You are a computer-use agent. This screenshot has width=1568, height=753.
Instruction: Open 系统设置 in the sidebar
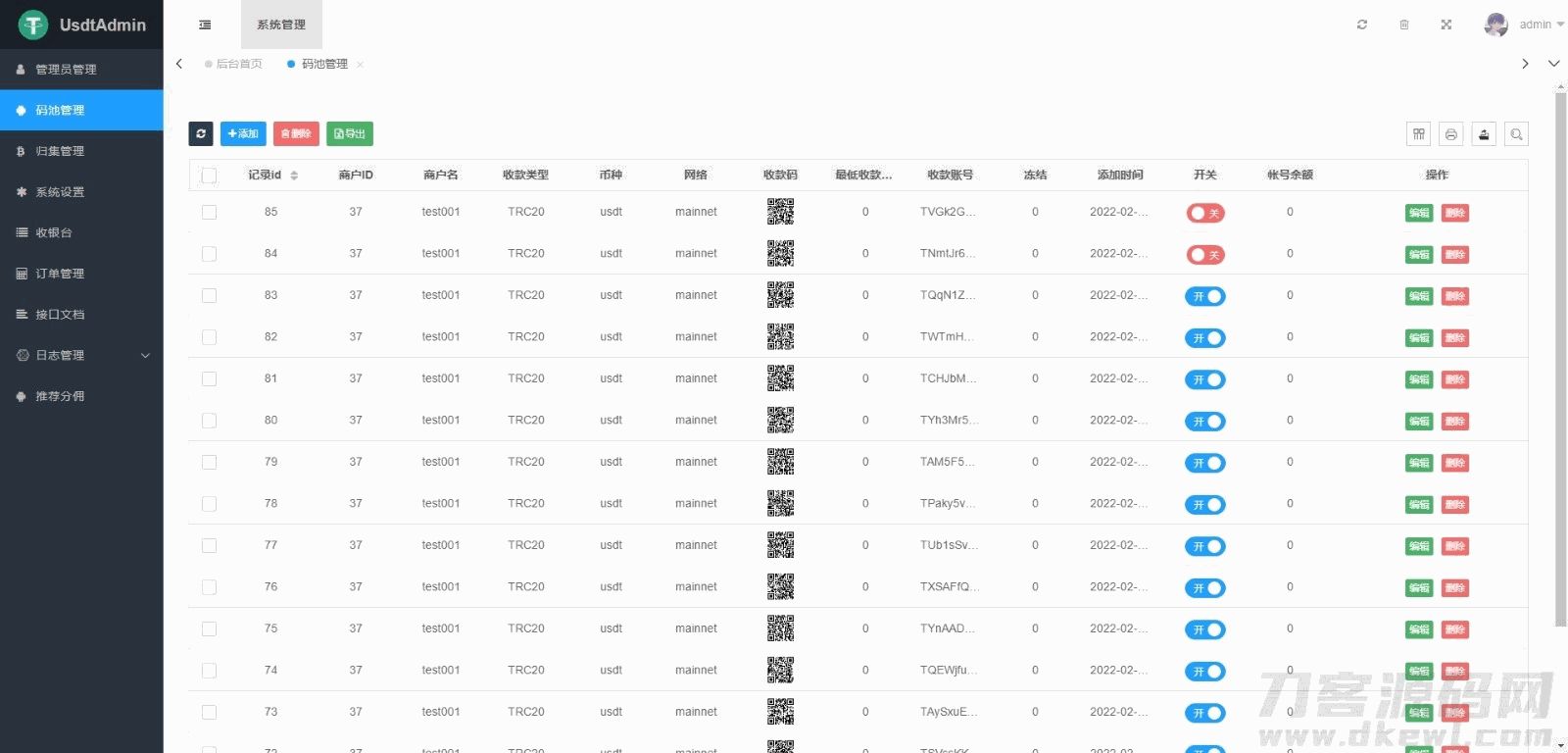[x=60, y=192]
